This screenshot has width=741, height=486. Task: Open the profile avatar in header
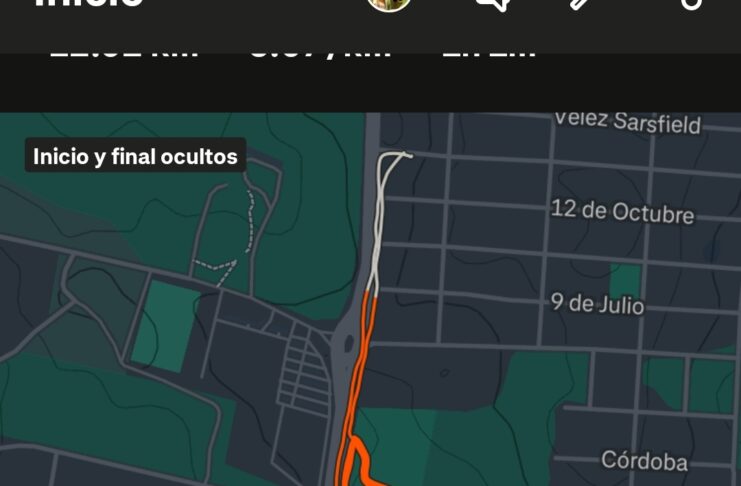[x=389, y=3]
